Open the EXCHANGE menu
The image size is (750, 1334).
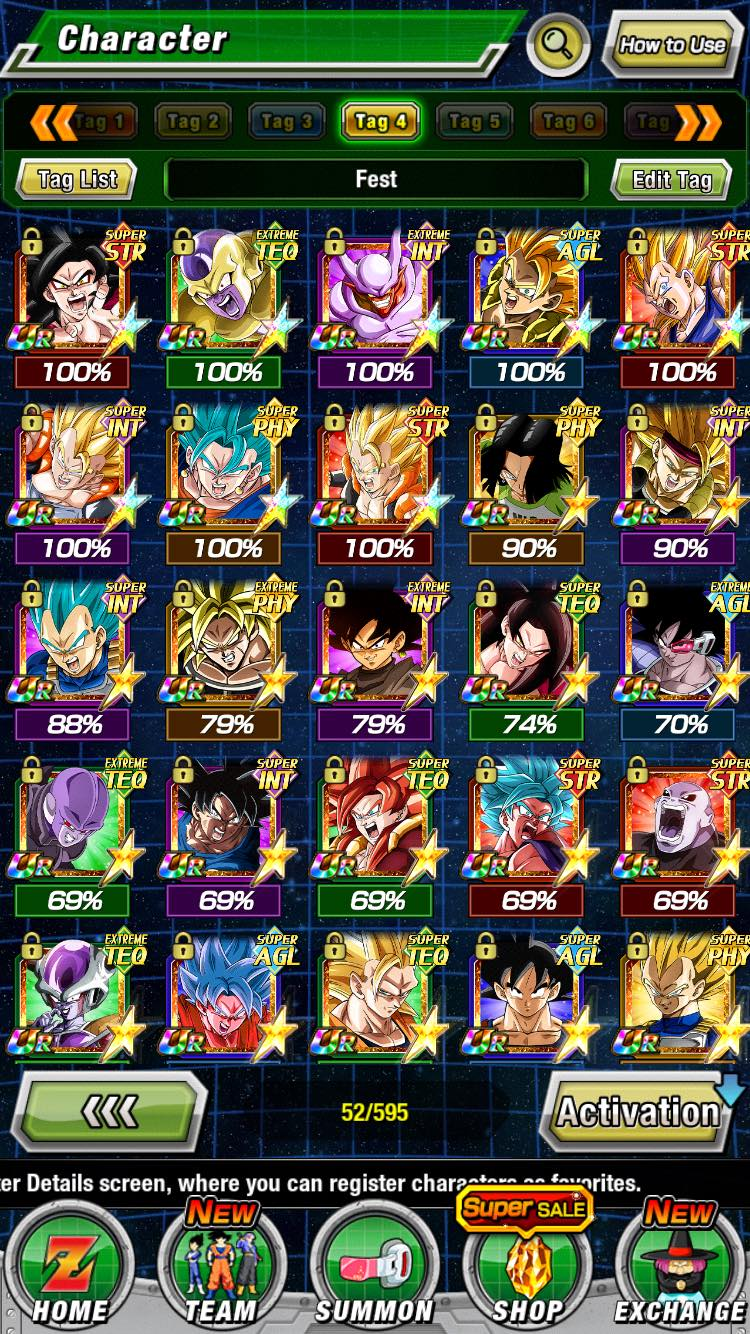point(680,1265)
